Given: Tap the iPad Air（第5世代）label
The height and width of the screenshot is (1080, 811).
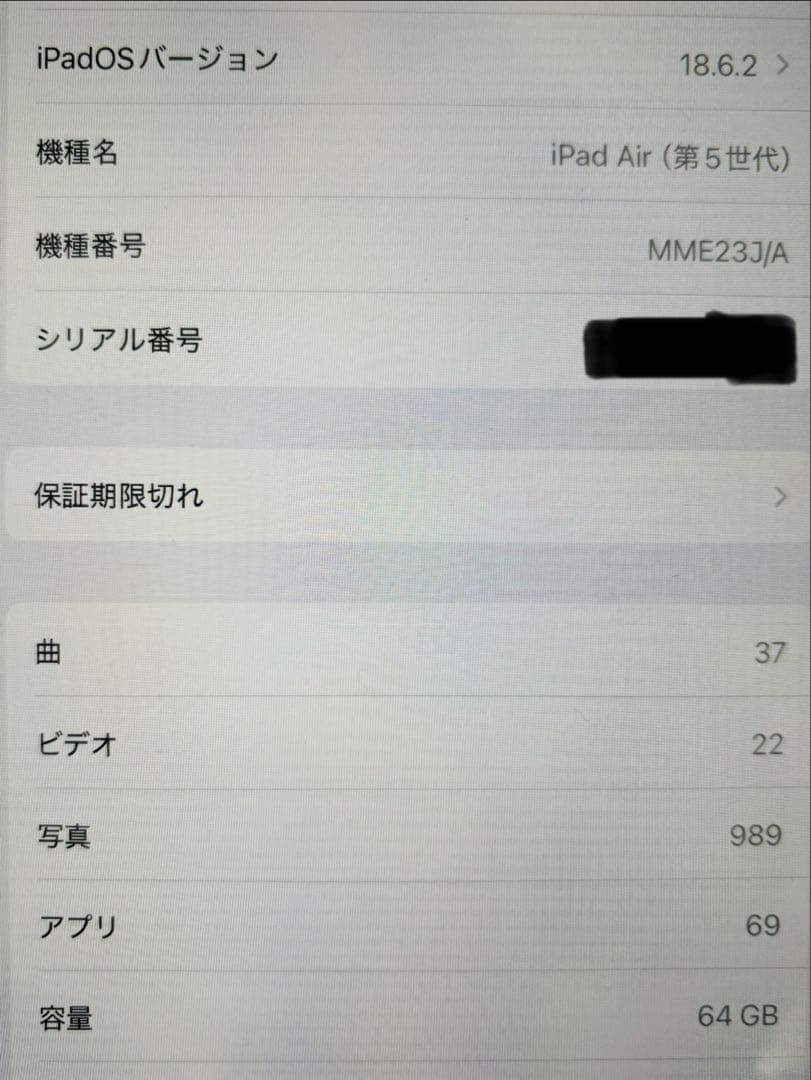Looking at the screenshot, I should (670, 155).
